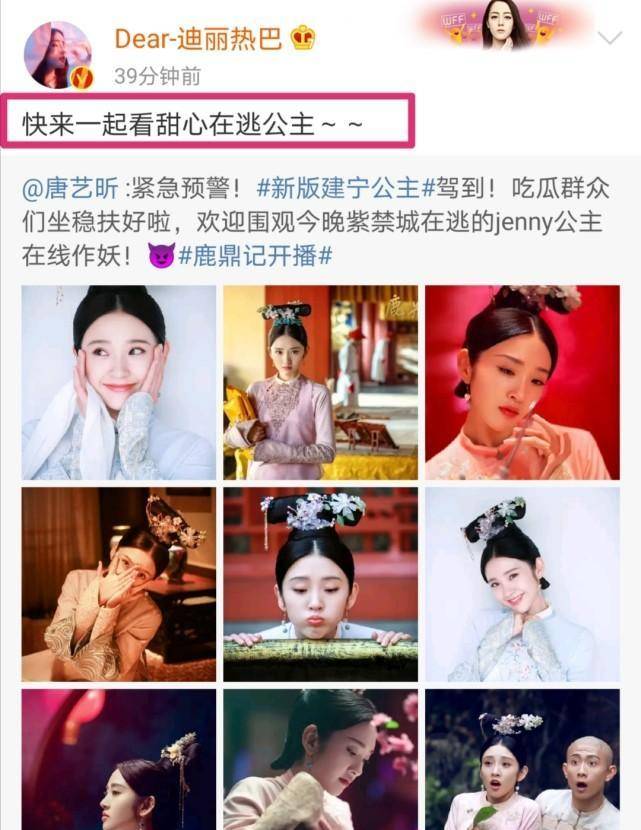Open the dark purple side-profile photo

pyautogui.click(x=119, y=760)
